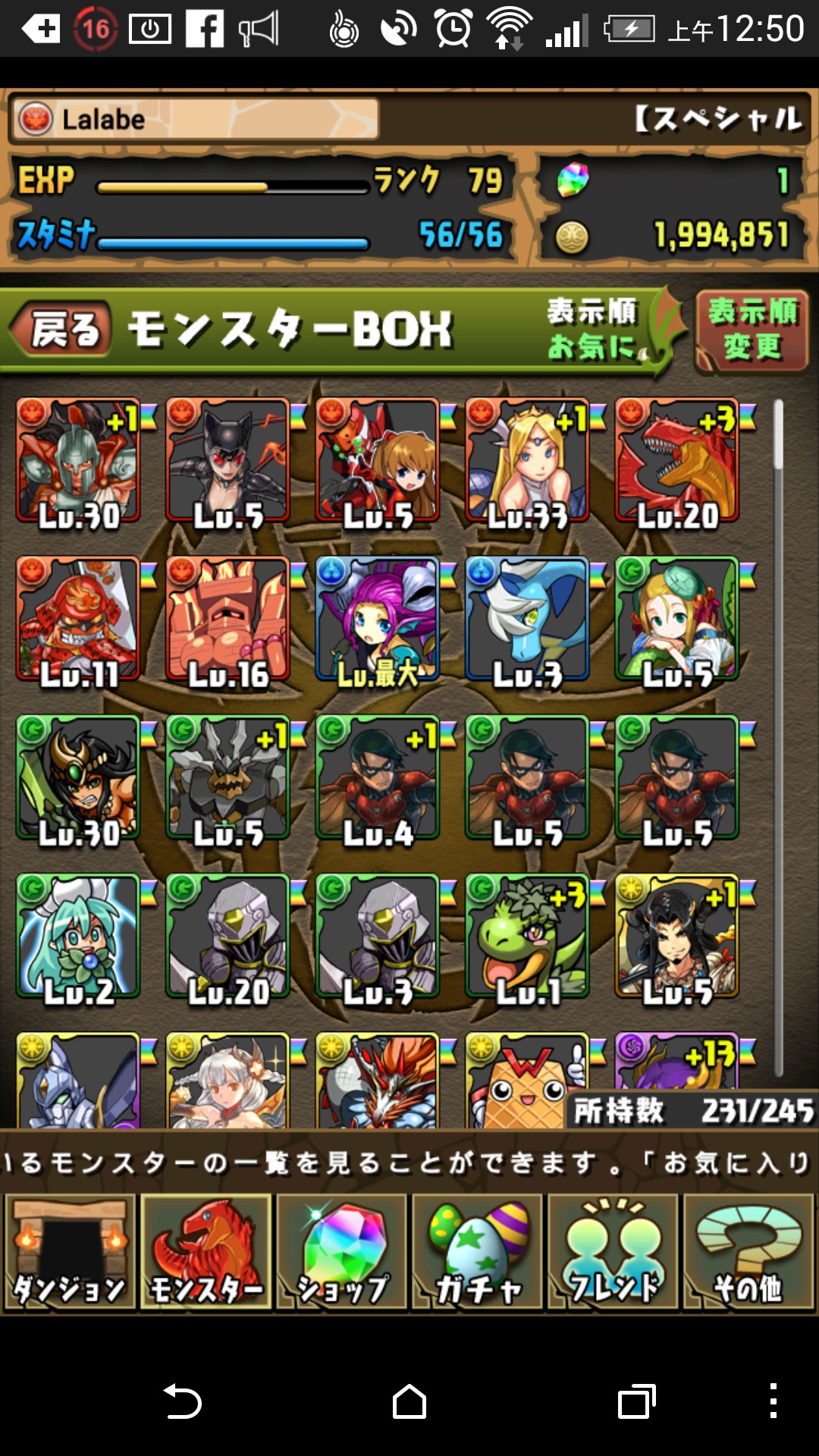Select the red golem monster Lv.16
This screenshot has width=819, height=1456.
pyautogui.click(x=228, y=620)
